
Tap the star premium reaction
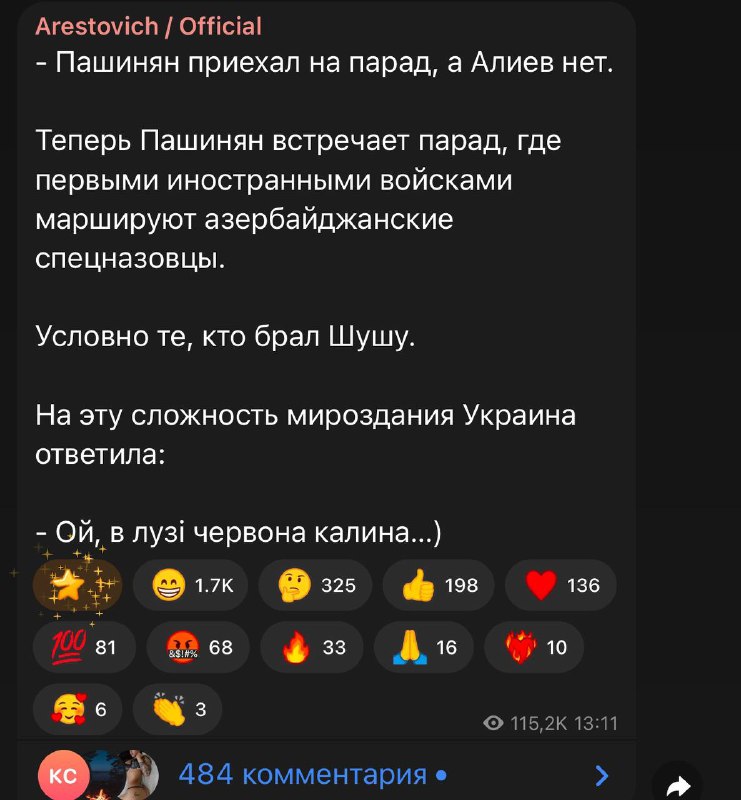tap(78, 586)
